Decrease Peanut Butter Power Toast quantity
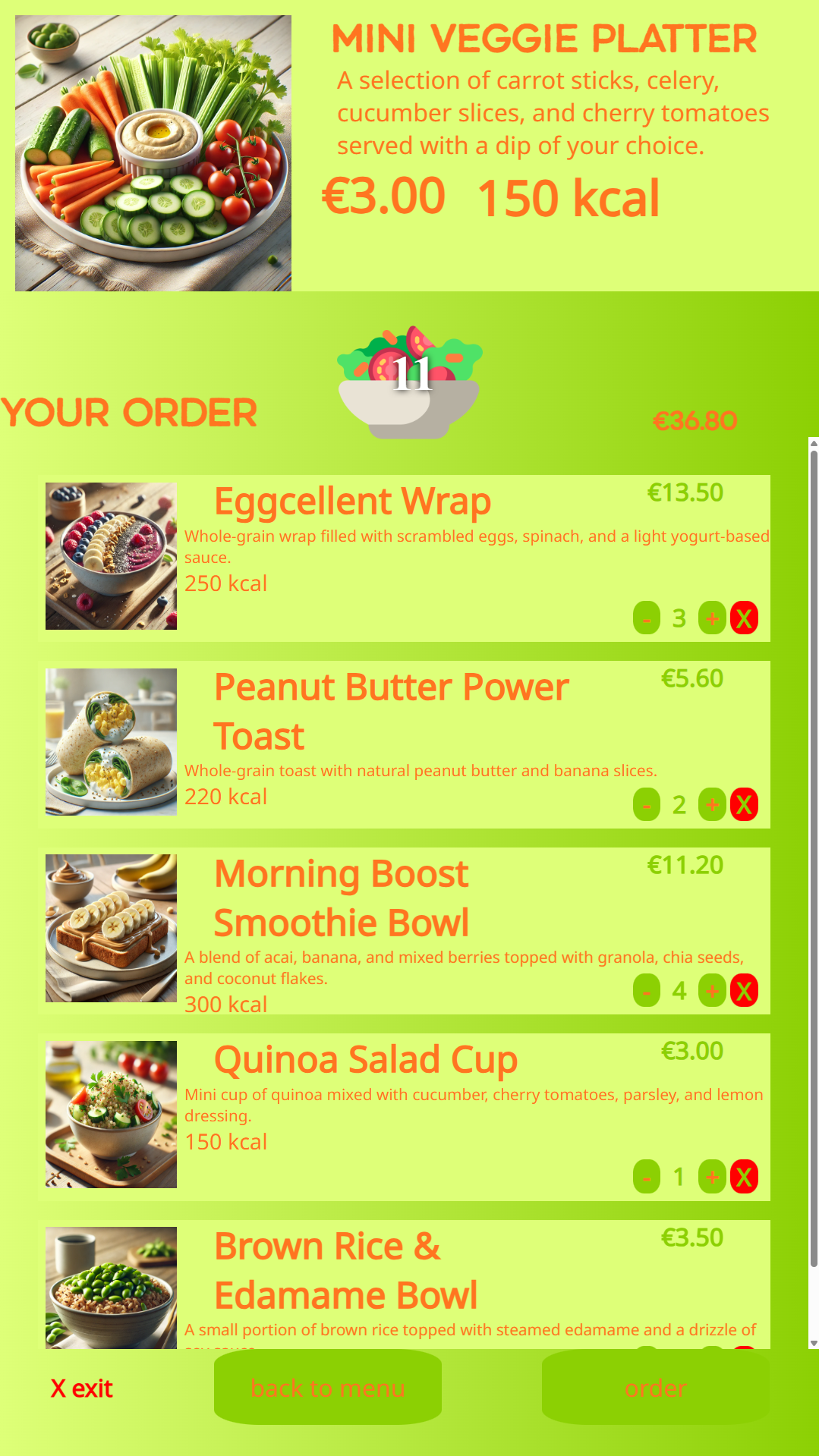Viewport: 819px width, 1456px height. tap(646, 804)
